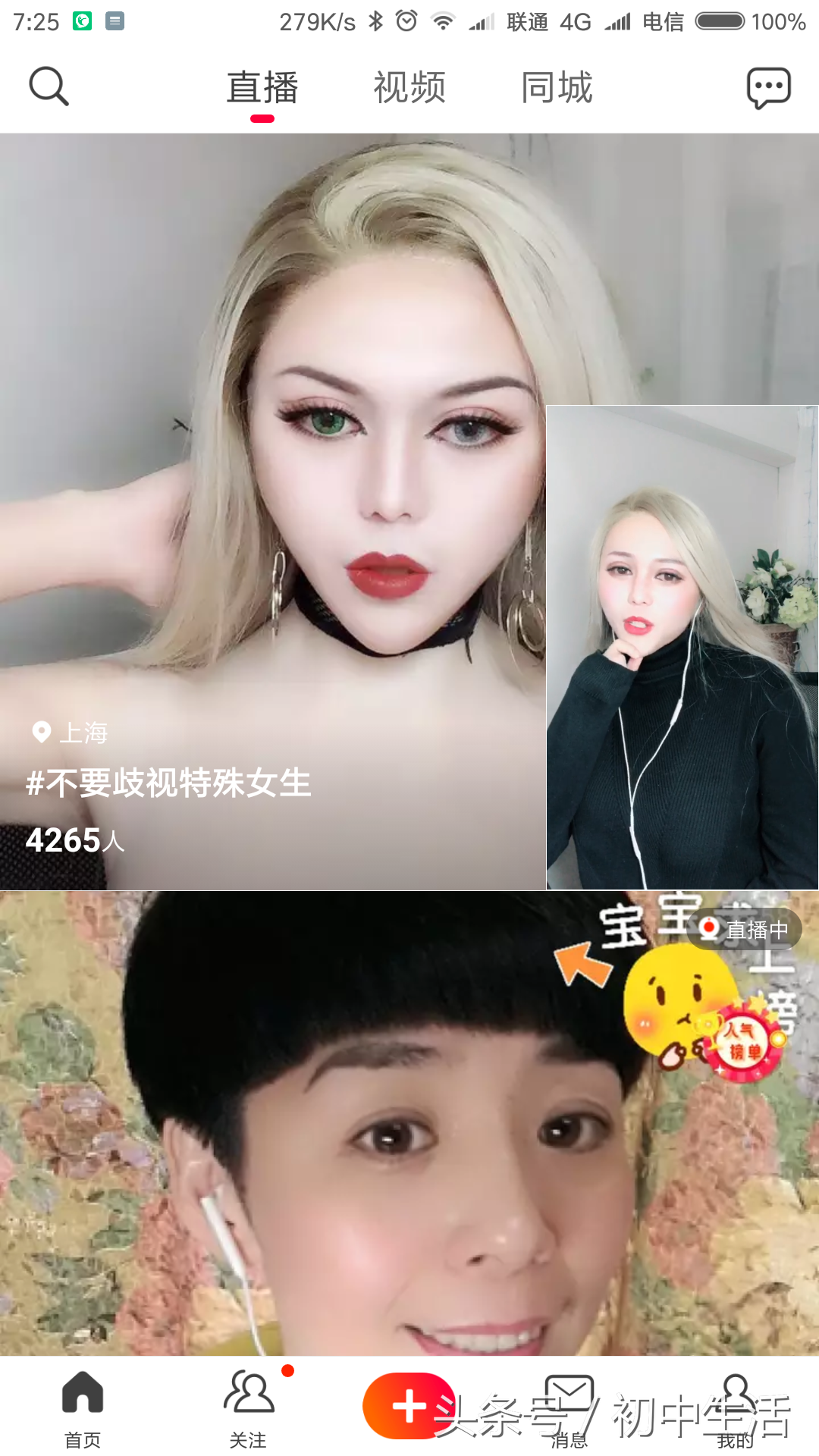
Task: Switch to the 视频 tab
Action: coord(408,86)
